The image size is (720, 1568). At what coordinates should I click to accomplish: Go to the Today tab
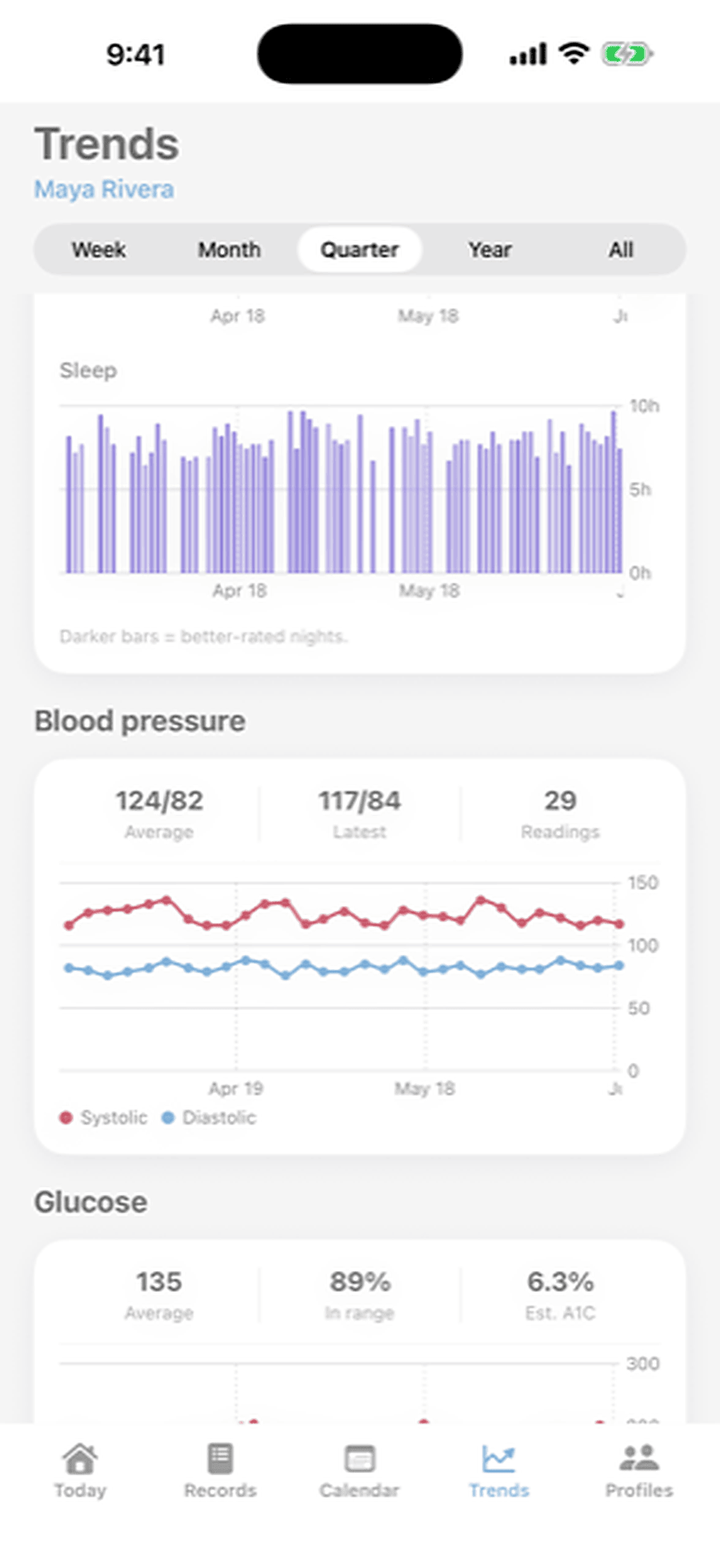[80, 1471]
